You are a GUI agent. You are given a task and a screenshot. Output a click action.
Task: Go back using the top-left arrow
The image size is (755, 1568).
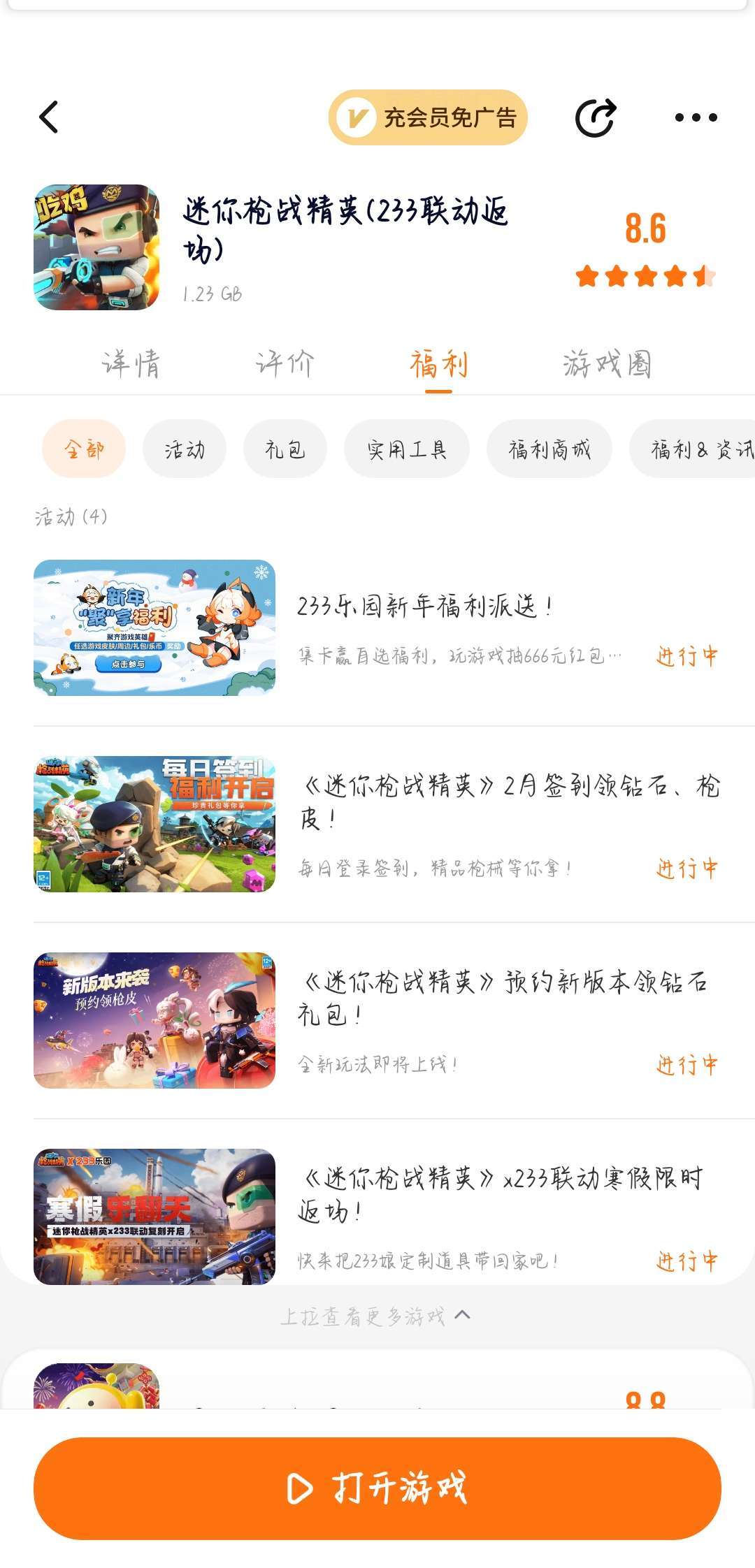[49, 117]
